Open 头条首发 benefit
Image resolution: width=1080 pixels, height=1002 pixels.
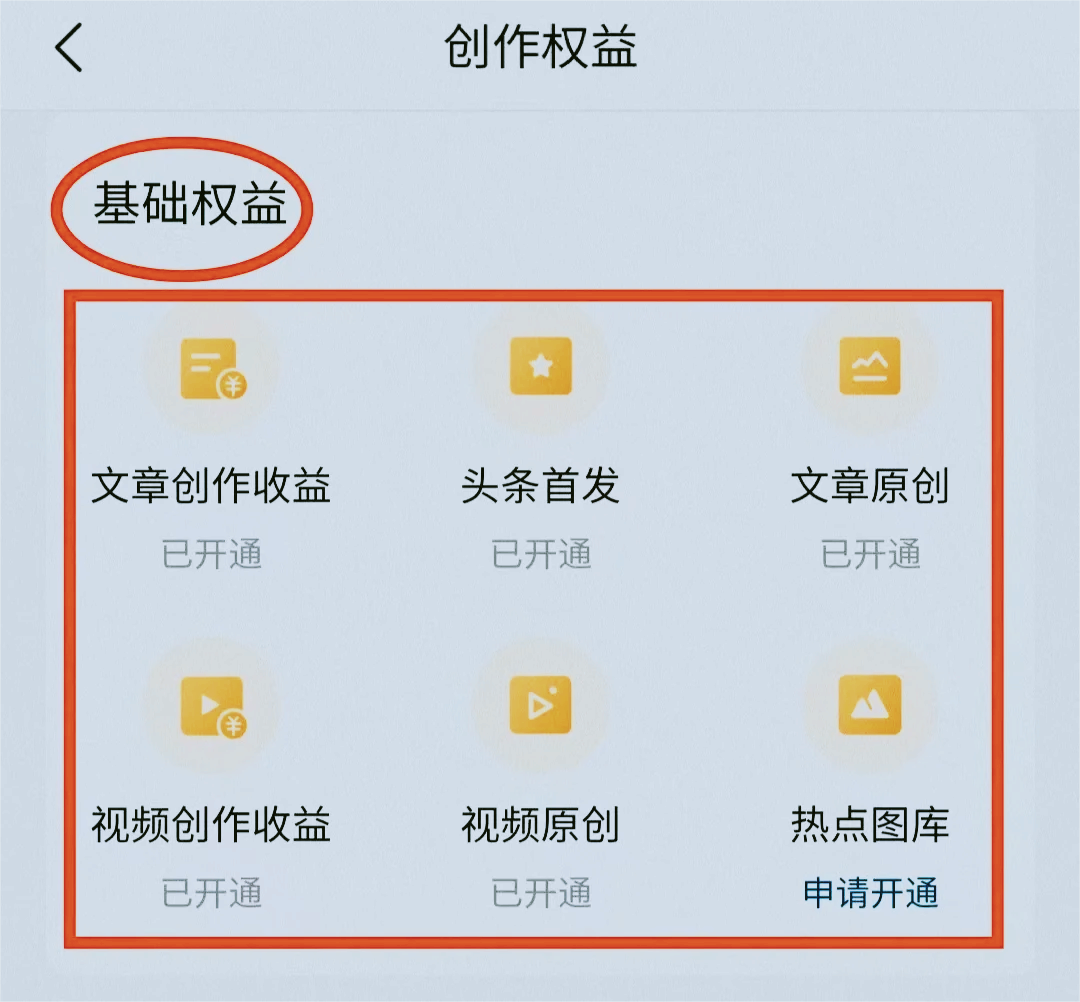click(541, 368)
